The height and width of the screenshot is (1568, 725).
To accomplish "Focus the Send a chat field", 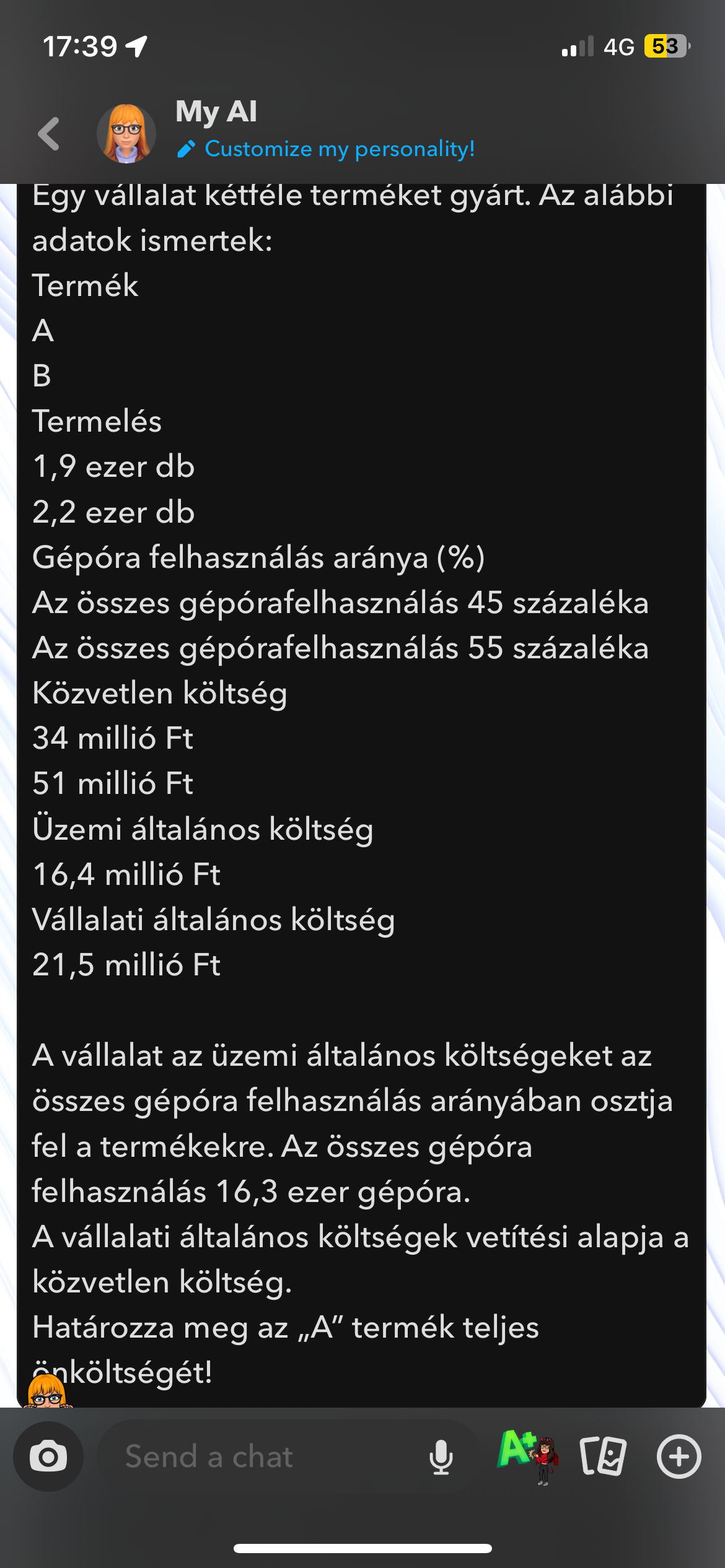I will tap(260, 1457).
